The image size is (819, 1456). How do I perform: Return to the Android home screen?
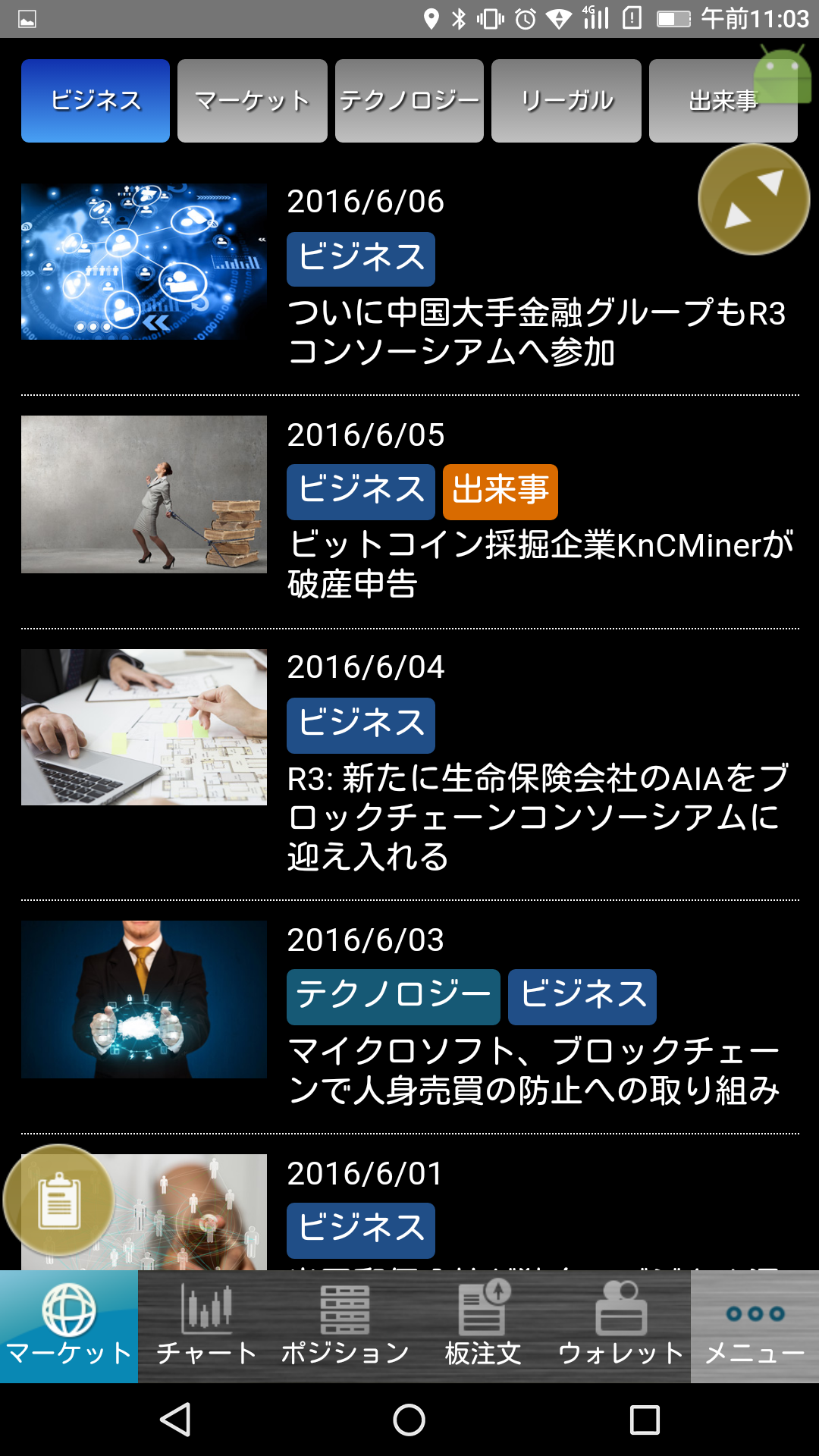pos(409,1420)
